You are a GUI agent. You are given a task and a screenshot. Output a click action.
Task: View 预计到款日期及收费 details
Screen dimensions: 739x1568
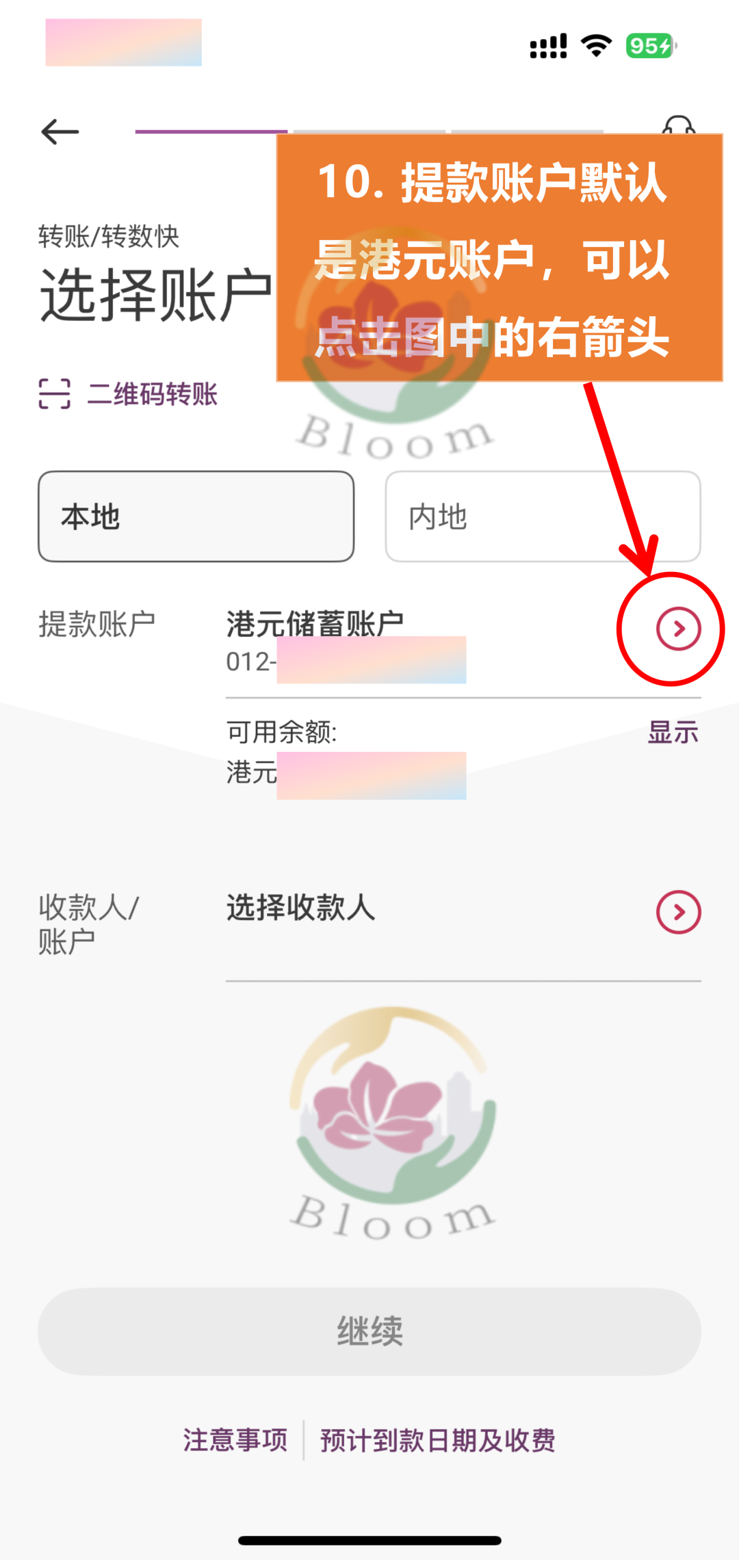[437, 1440]
